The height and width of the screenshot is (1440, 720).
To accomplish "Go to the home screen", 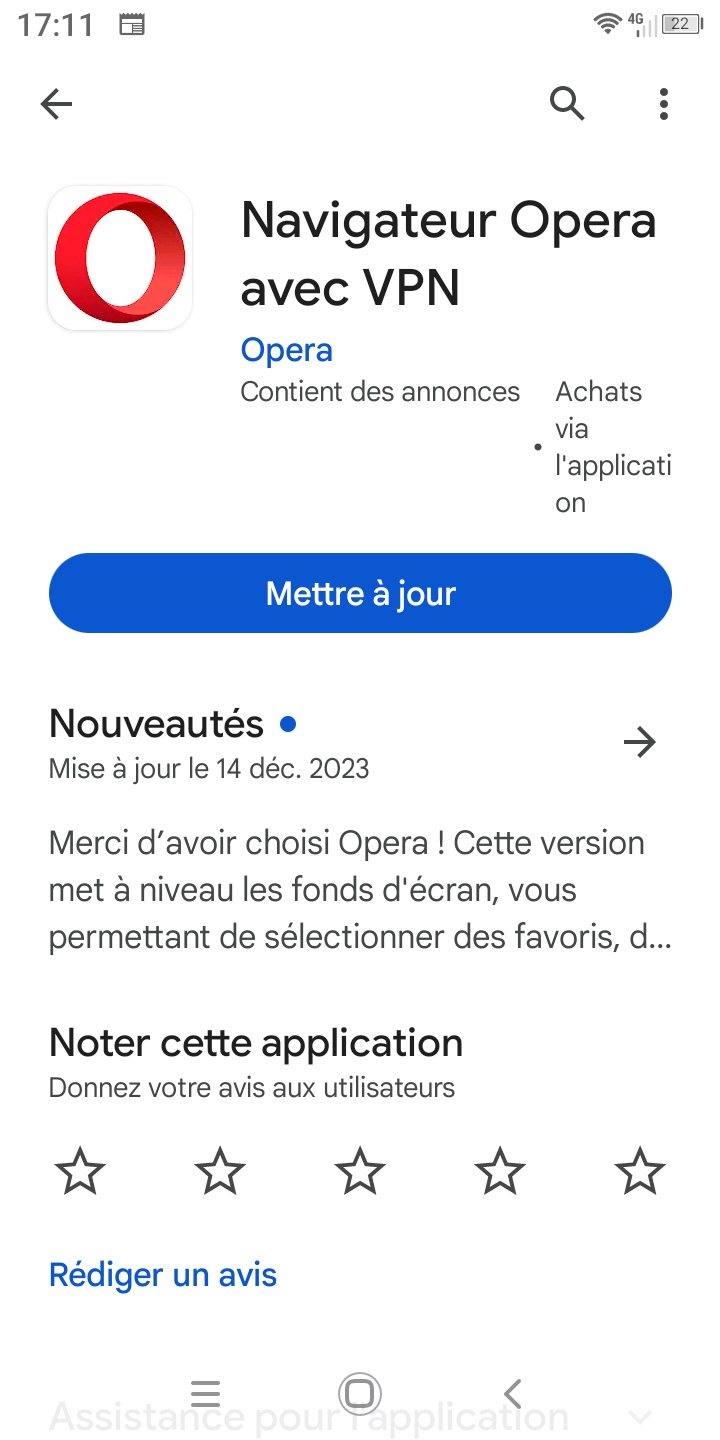I will (x=359, y=1393).
